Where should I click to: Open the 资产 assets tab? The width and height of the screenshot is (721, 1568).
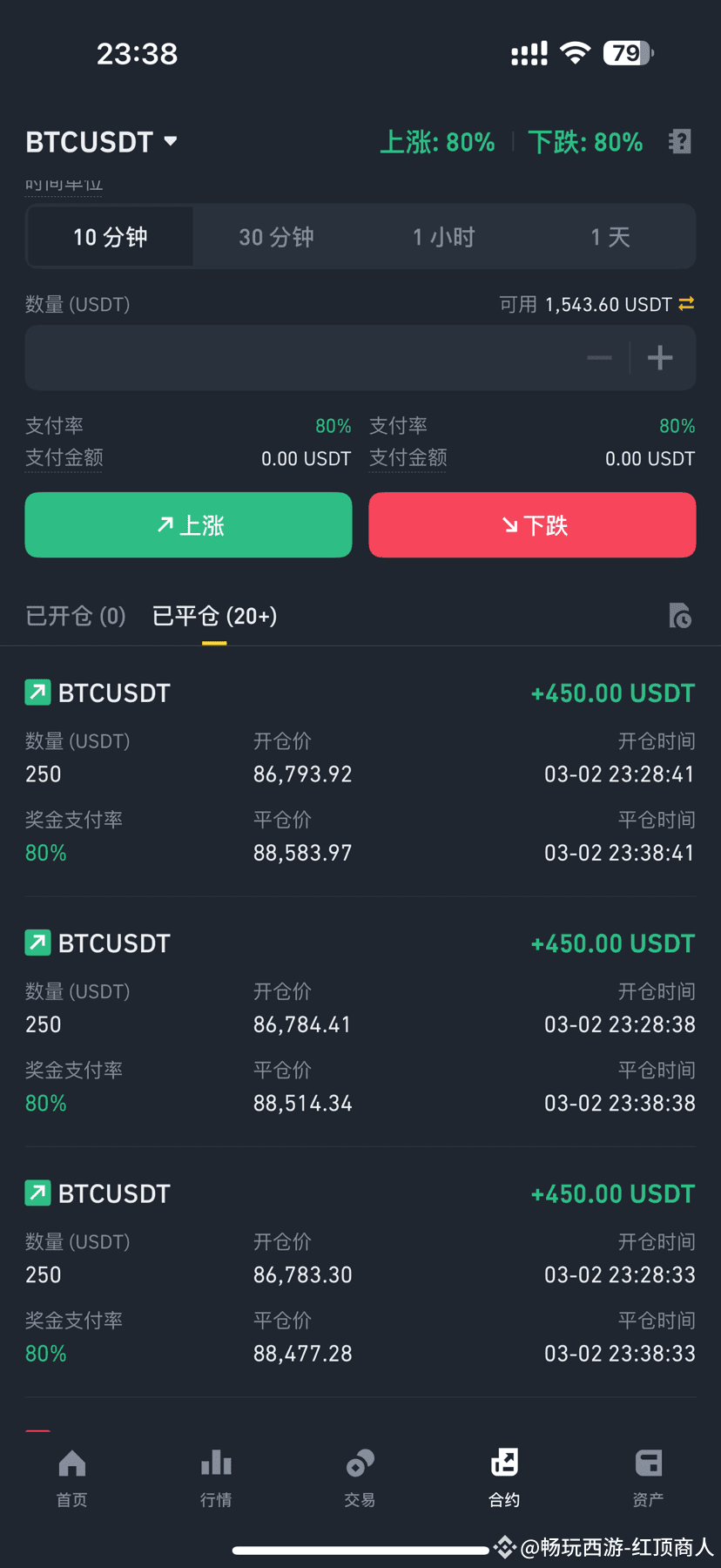pyautogui.click(x=648, y=1478)
